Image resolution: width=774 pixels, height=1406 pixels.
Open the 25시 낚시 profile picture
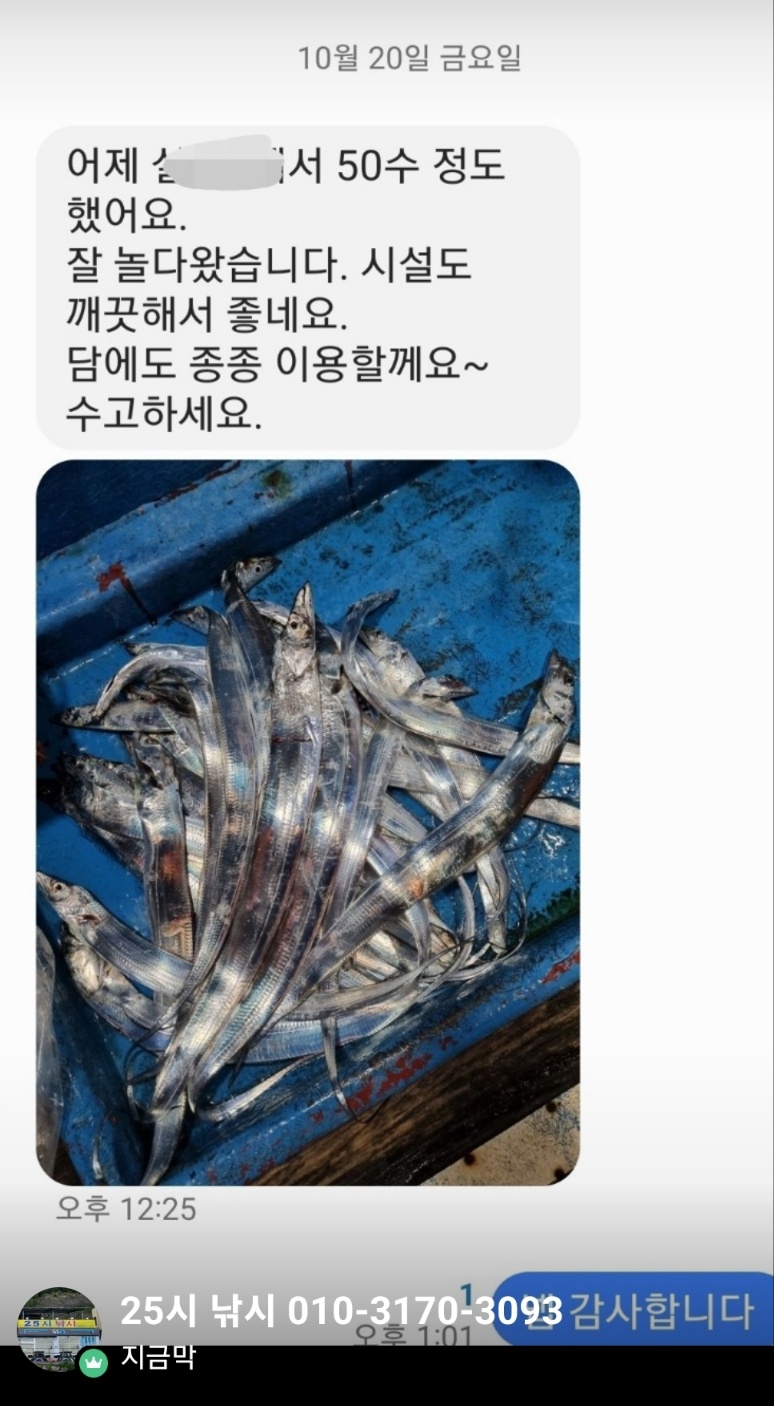59,1328
